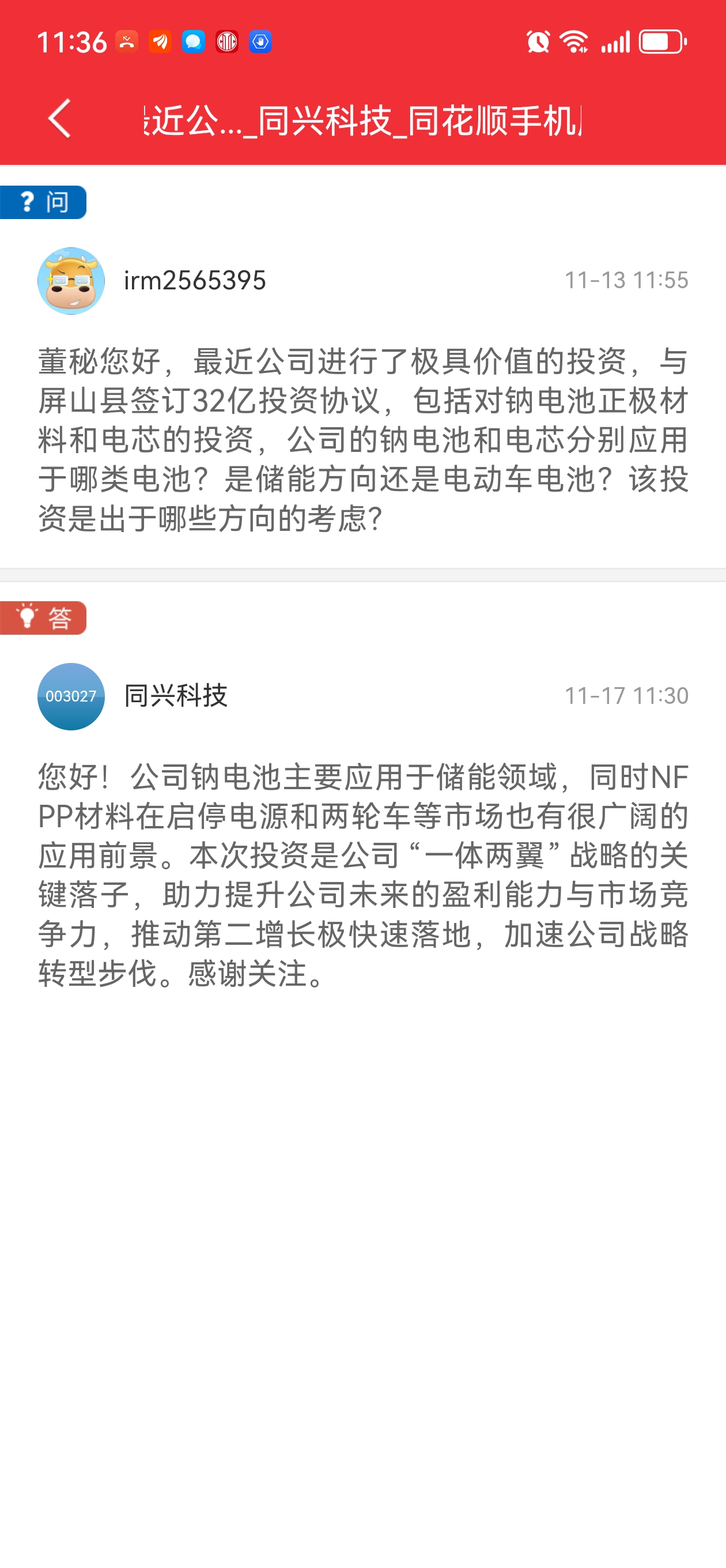
Task: Open 同兴科技 003027 stock avatar
Action: point(71,696)
